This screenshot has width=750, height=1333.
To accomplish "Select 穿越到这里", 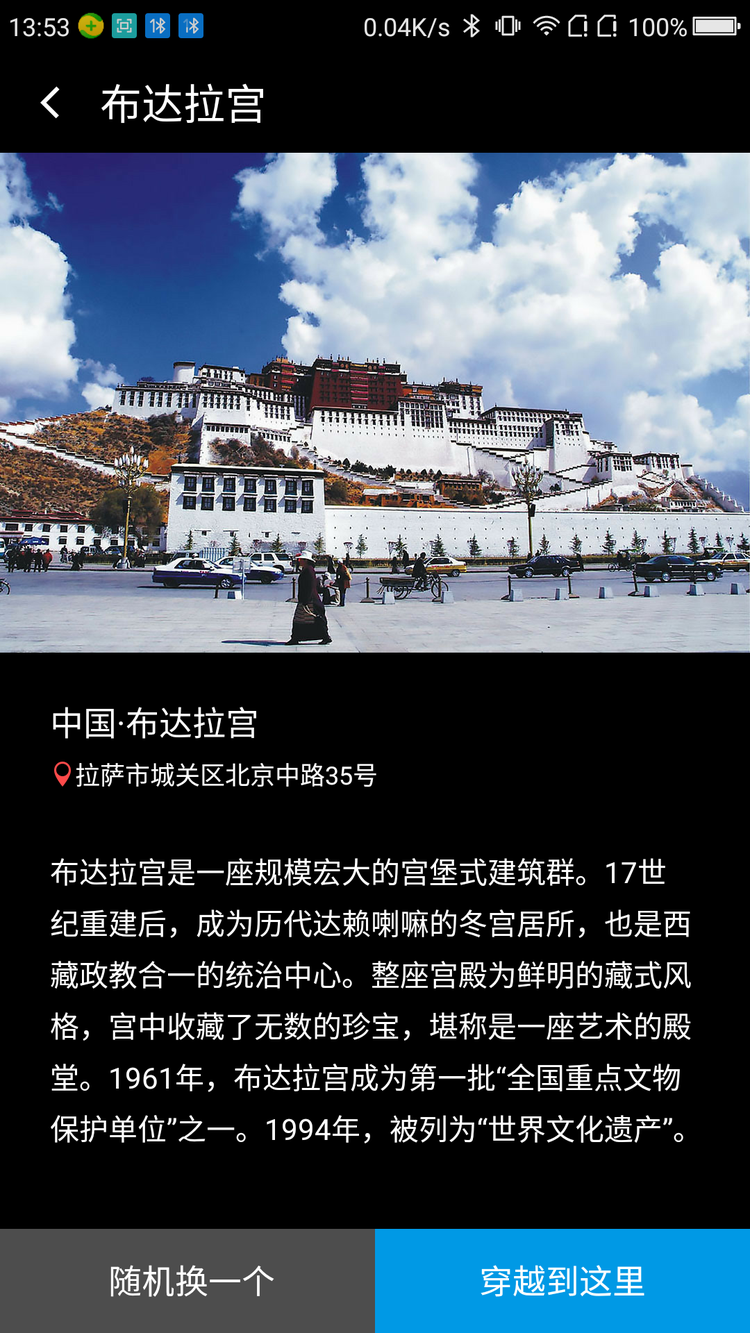I will [562, 1281].
